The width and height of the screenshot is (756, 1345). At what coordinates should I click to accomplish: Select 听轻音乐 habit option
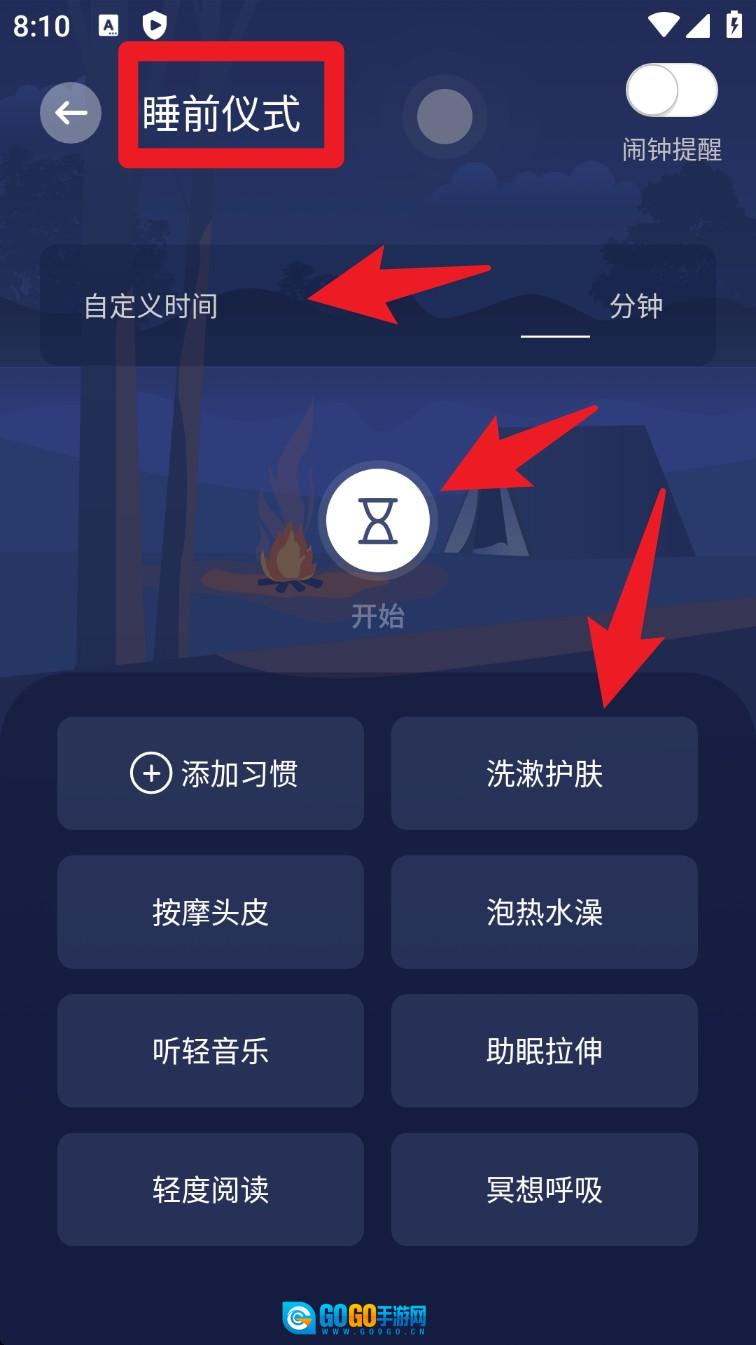coord(211,1051)
